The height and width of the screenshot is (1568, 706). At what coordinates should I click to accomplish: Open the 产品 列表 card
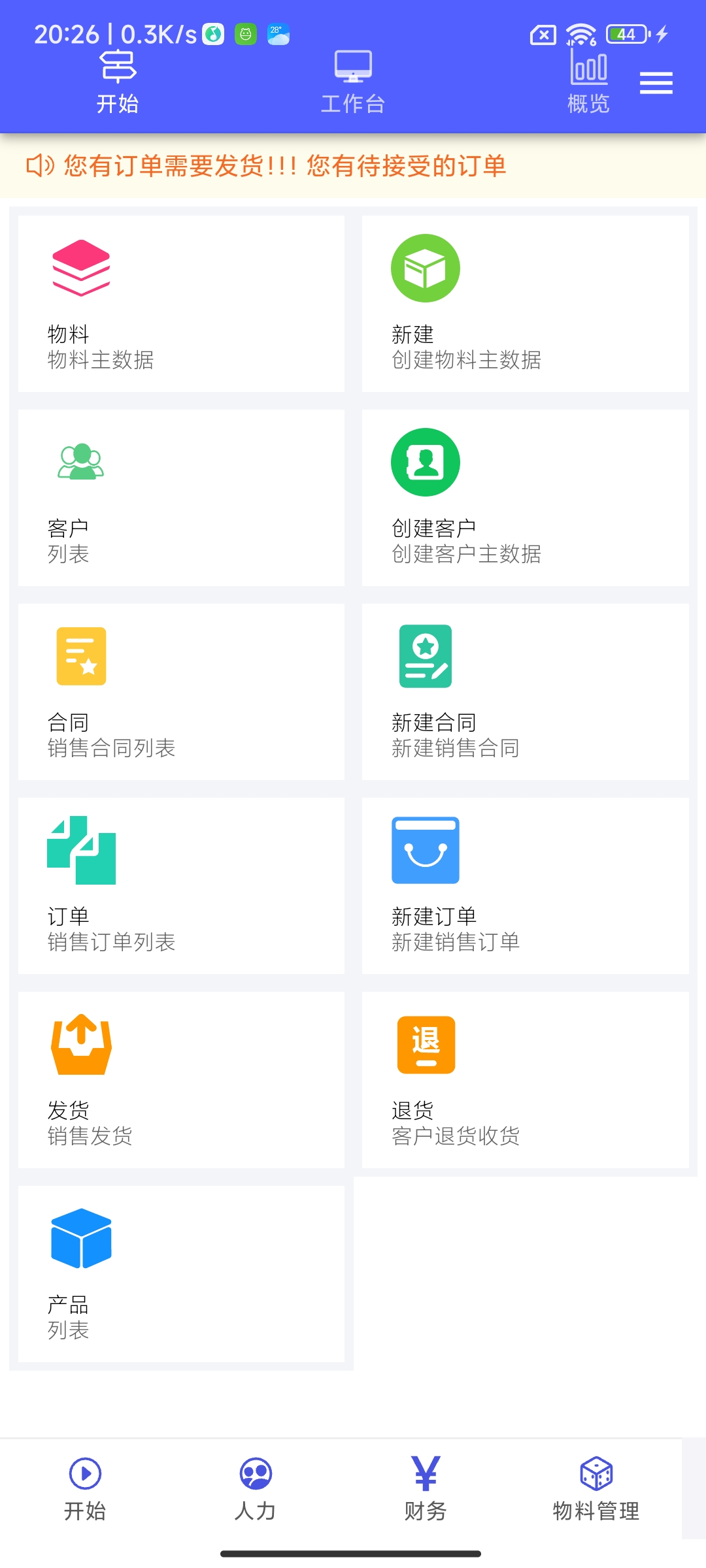click(181, 1274)
